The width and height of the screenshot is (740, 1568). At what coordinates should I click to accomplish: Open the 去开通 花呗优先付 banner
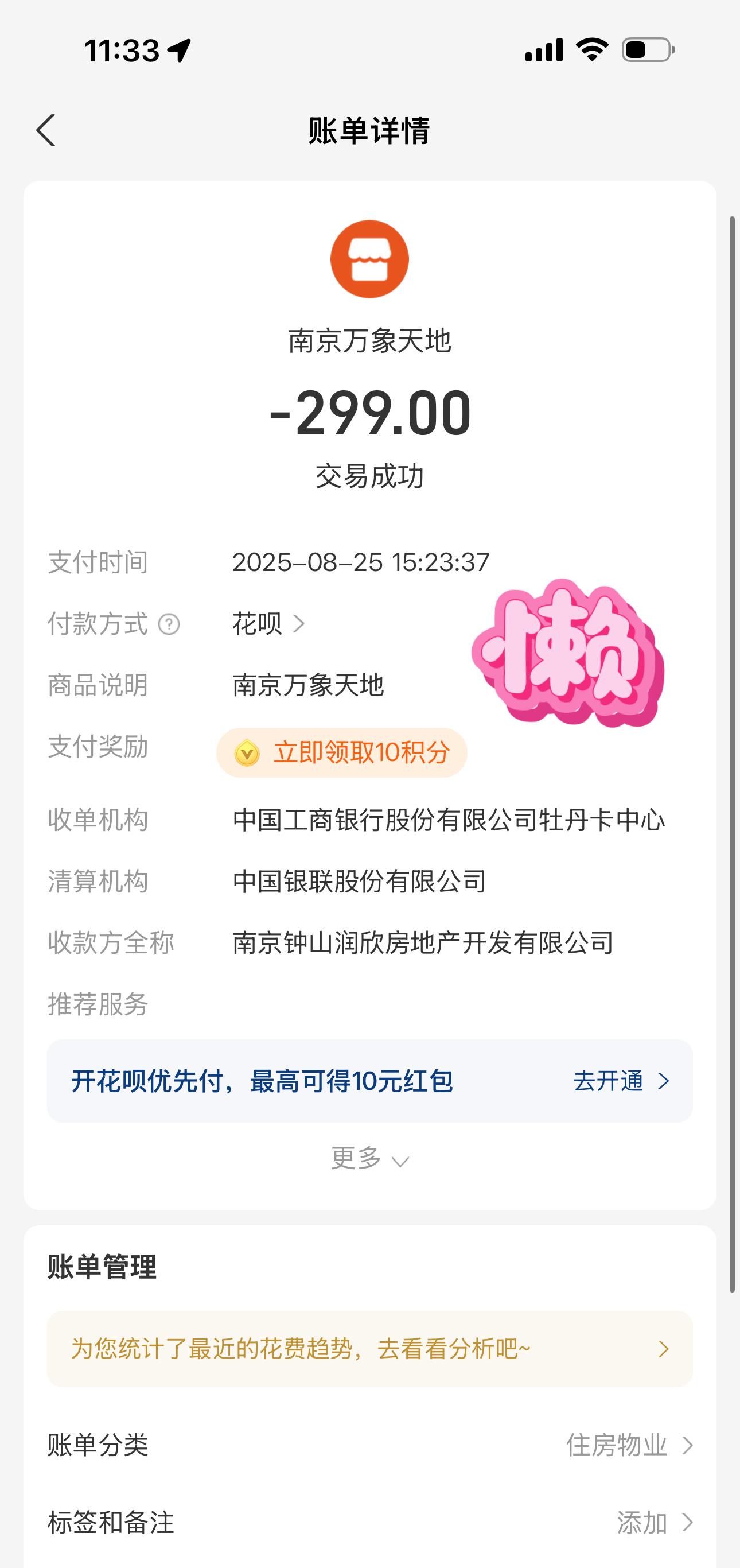point(621,1081)
